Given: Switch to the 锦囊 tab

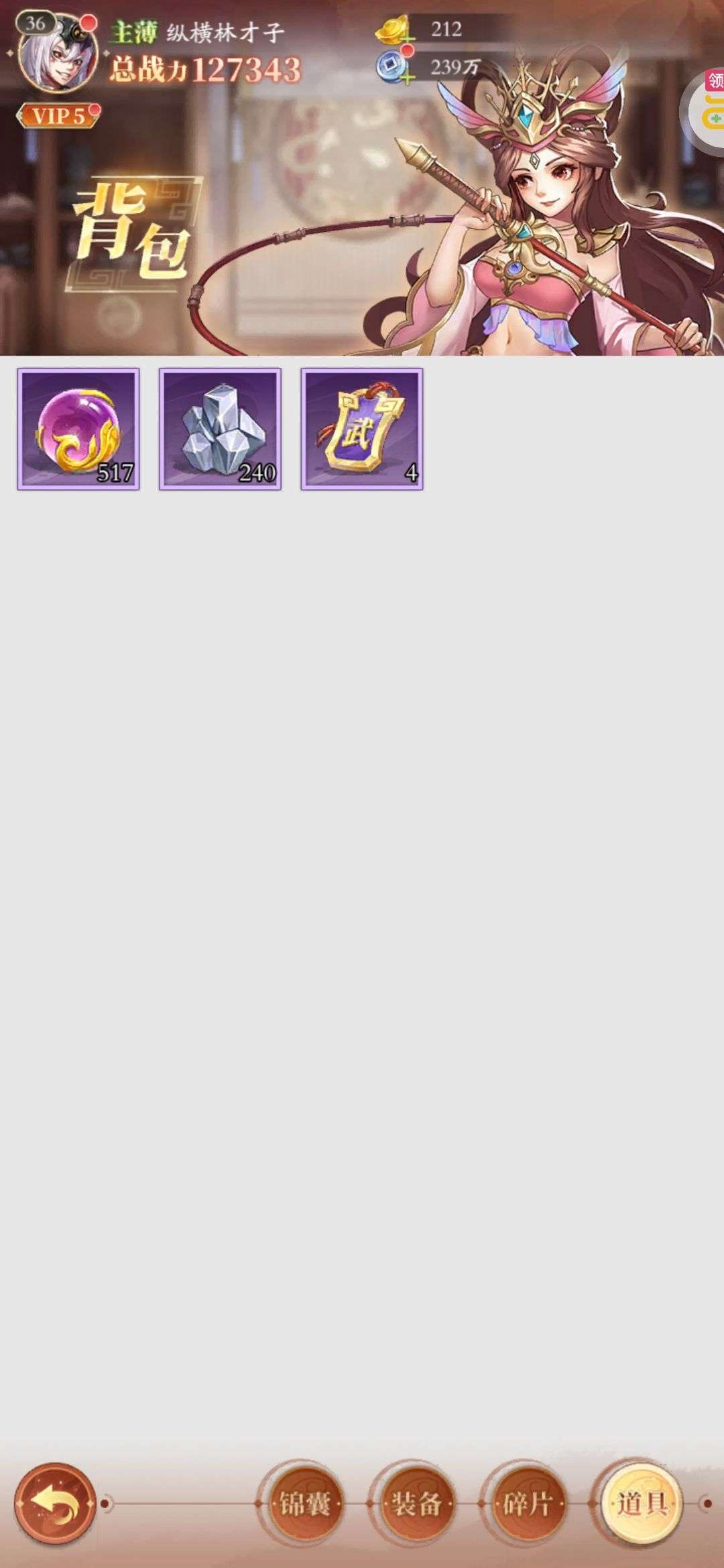Looking at the screenshot, I should 304,1504.
